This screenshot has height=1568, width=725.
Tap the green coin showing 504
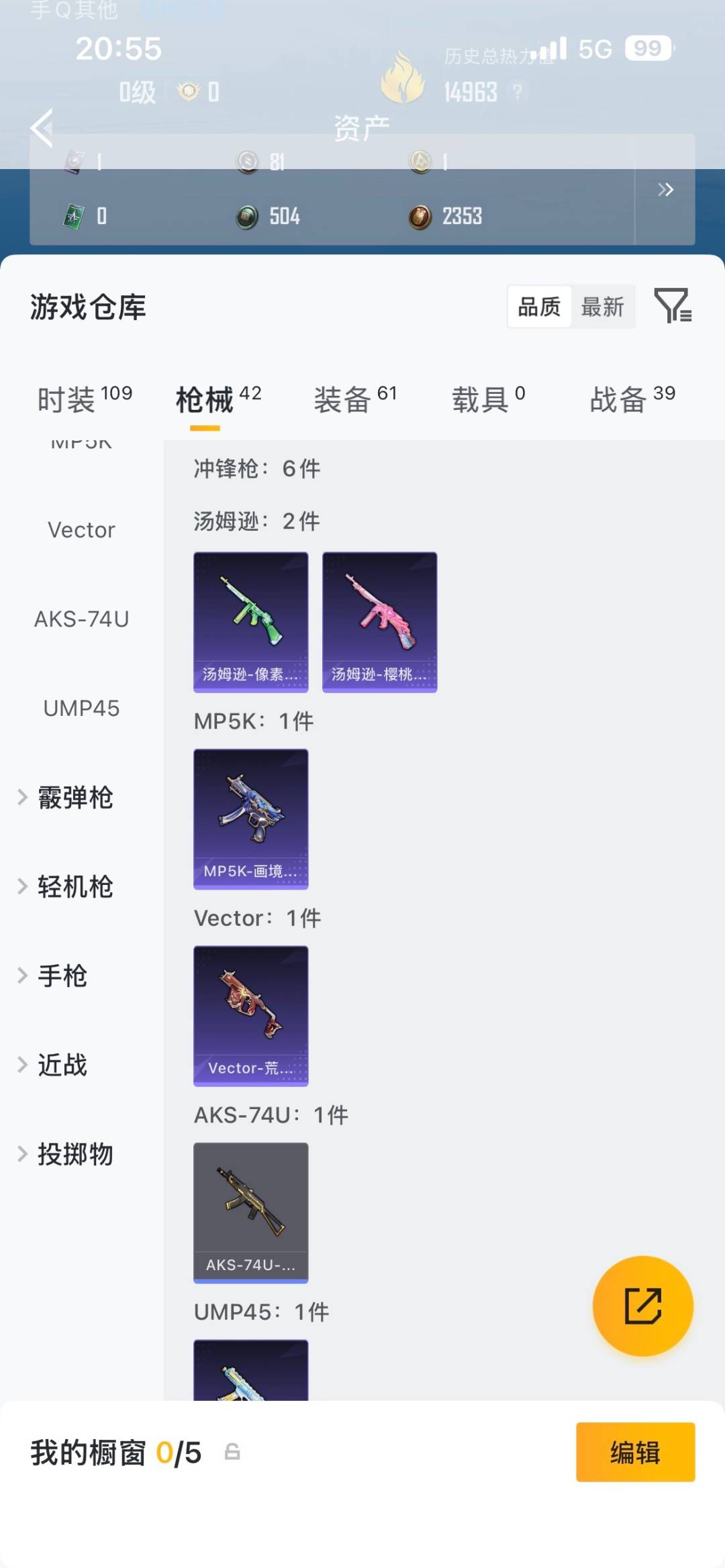coord(248,216)
